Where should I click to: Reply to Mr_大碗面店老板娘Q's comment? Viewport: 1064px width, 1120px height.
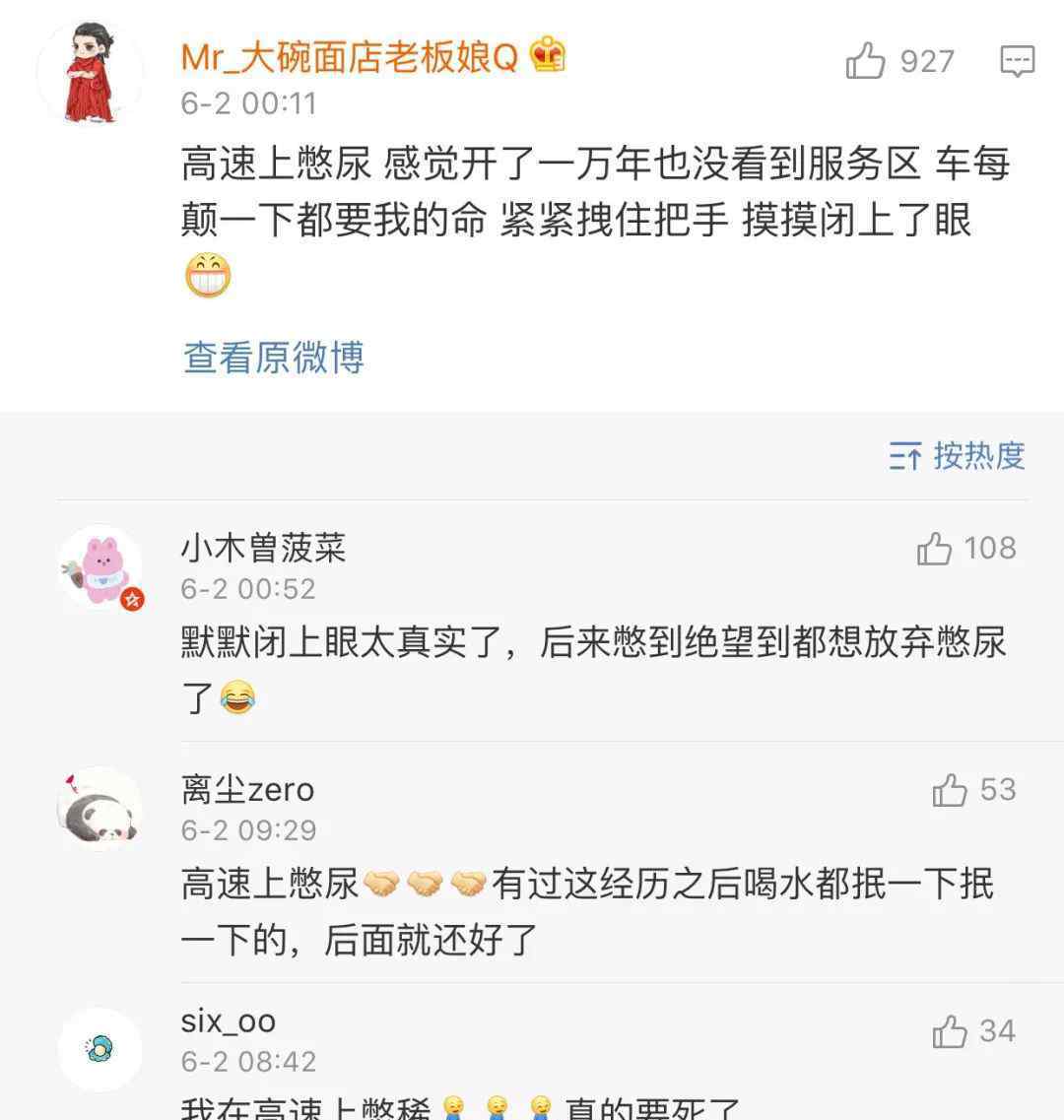pos(1017,62)
